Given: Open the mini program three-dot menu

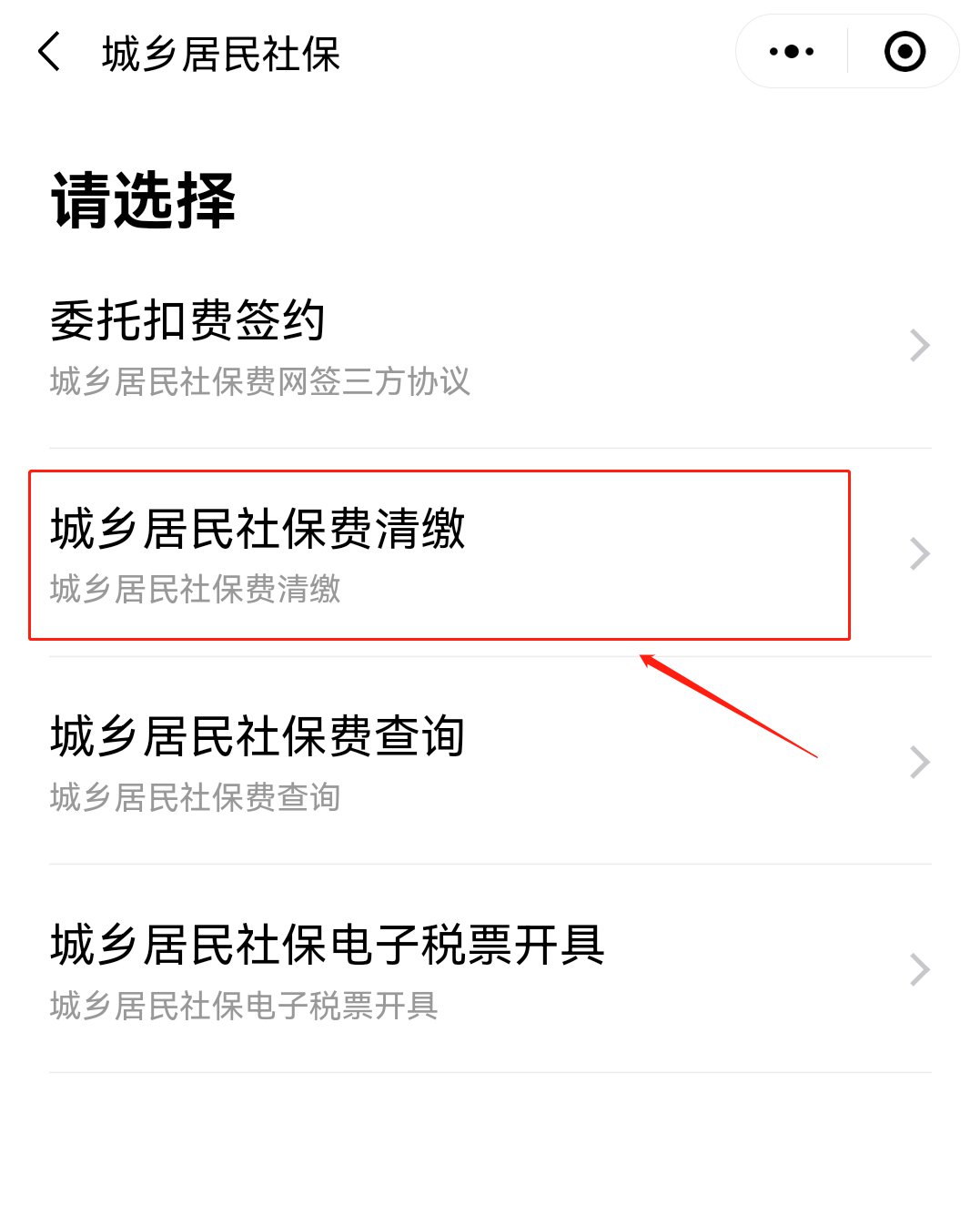Looking at the screenshot, I should coord(791,52).
